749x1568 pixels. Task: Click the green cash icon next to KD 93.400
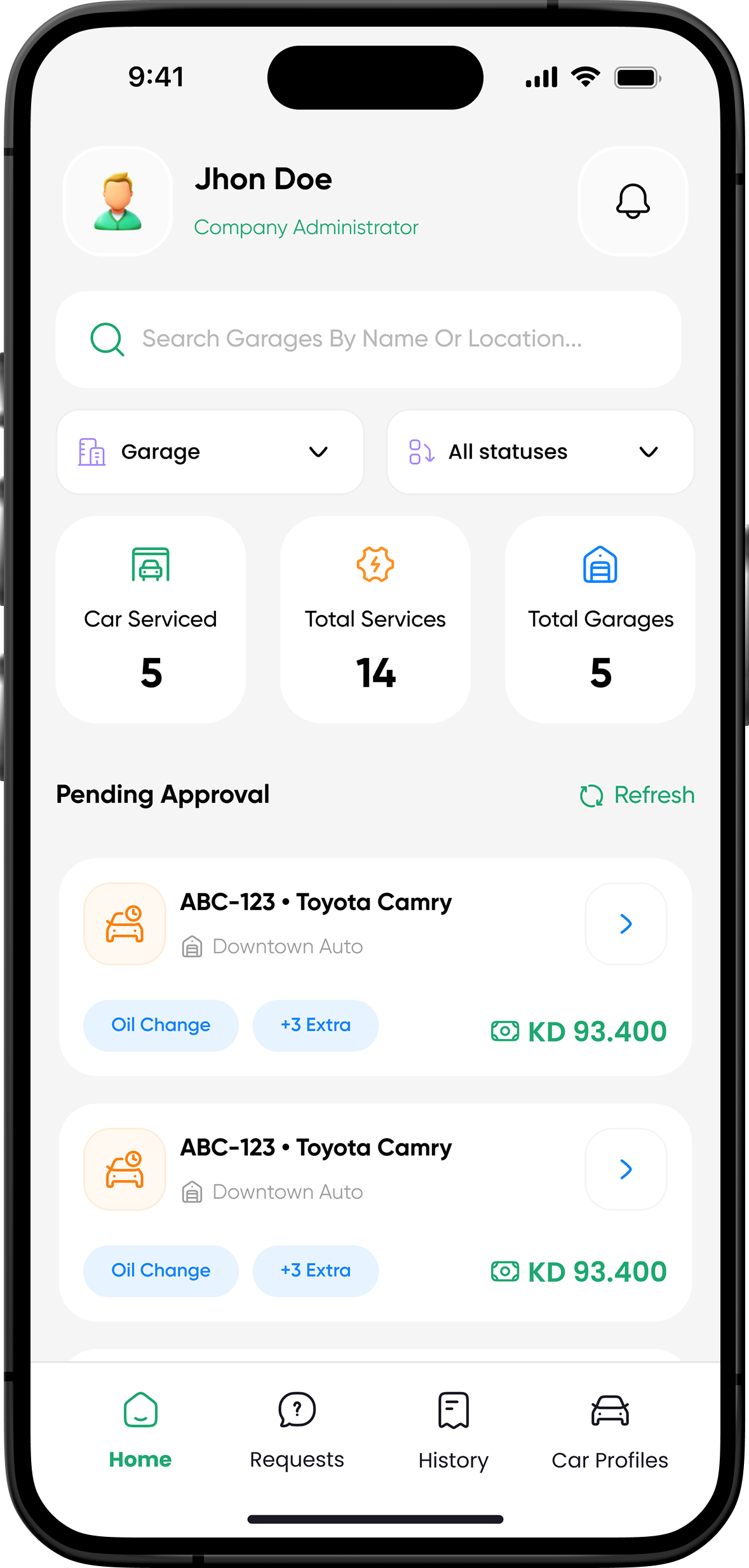click(504, 1029)
